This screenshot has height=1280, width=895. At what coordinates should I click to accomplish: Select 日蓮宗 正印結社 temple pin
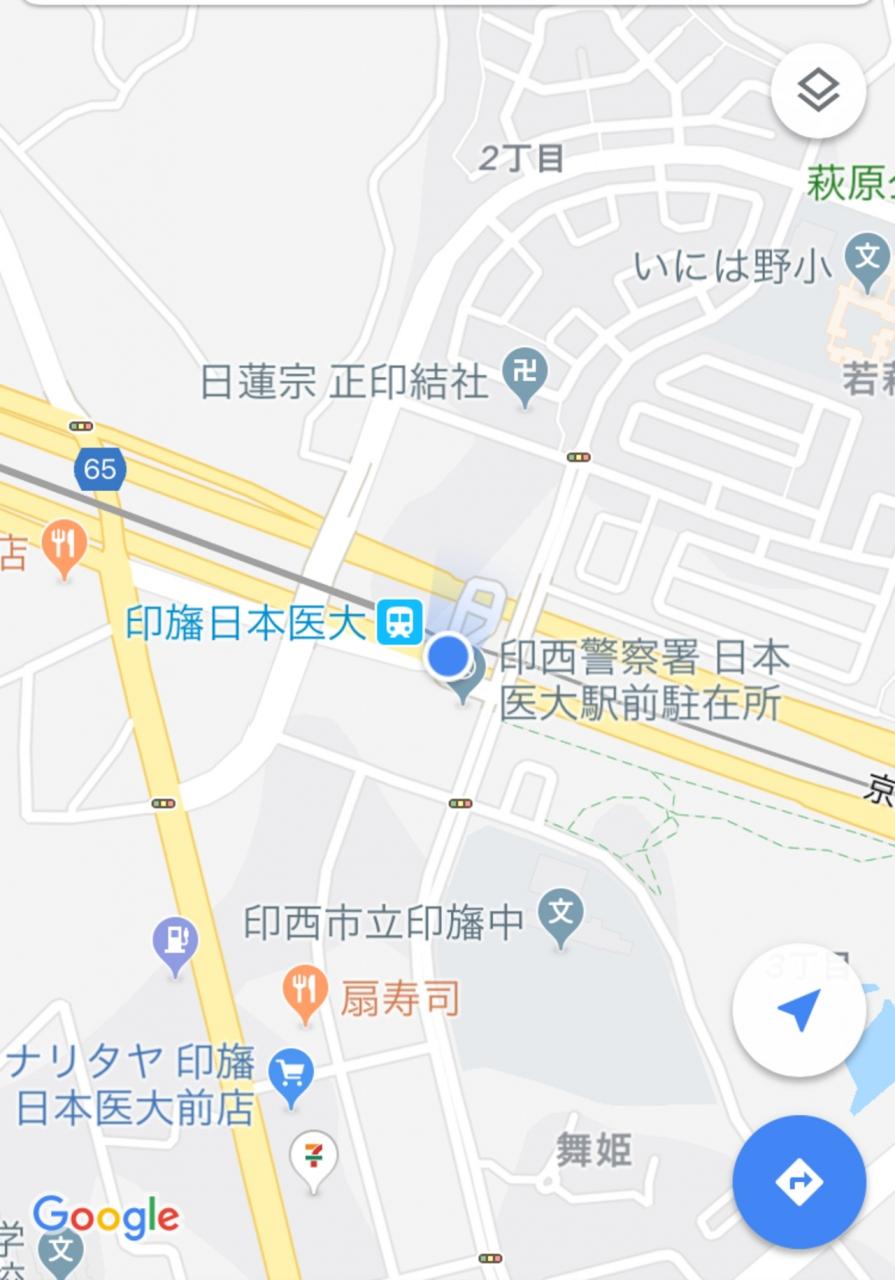[525, 377]
